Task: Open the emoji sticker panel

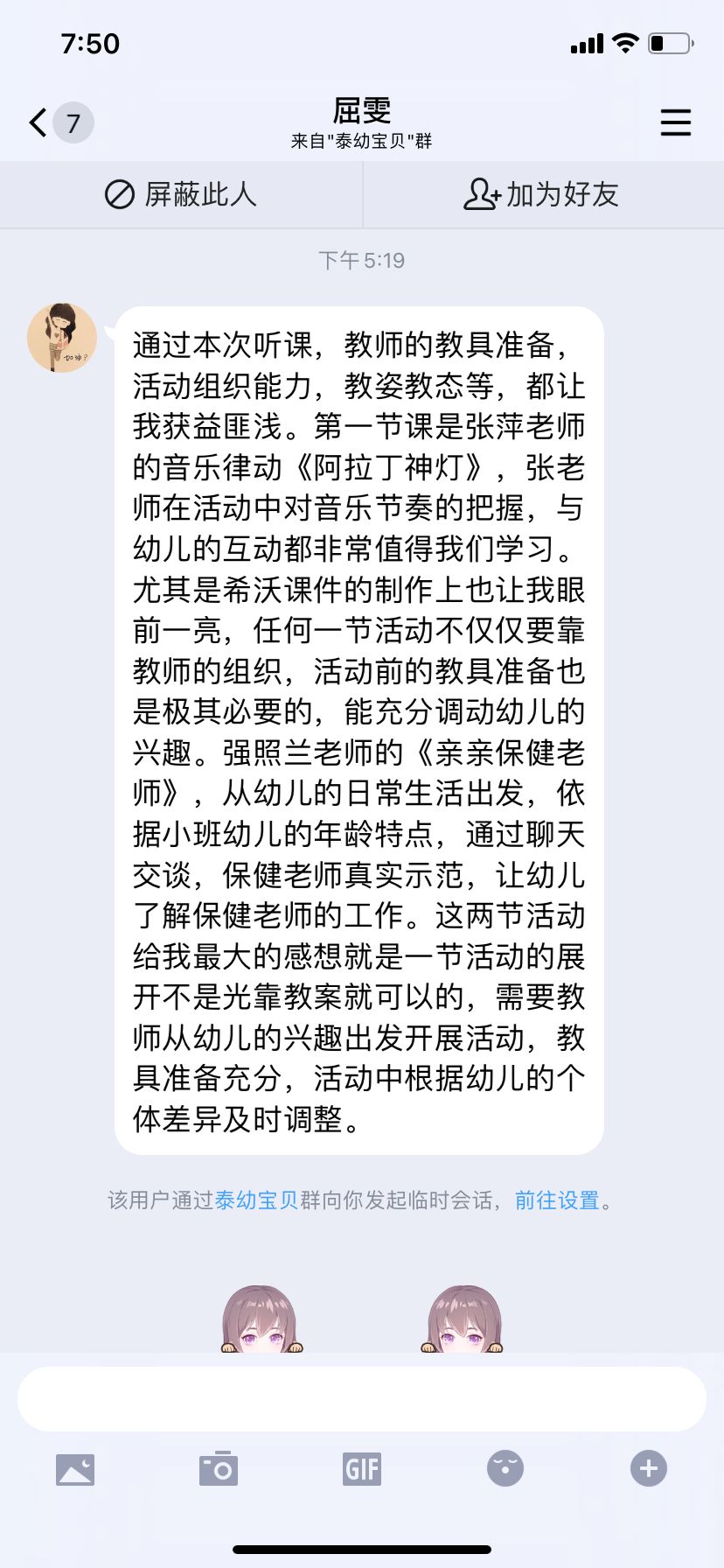Action: pos(505,1469)
